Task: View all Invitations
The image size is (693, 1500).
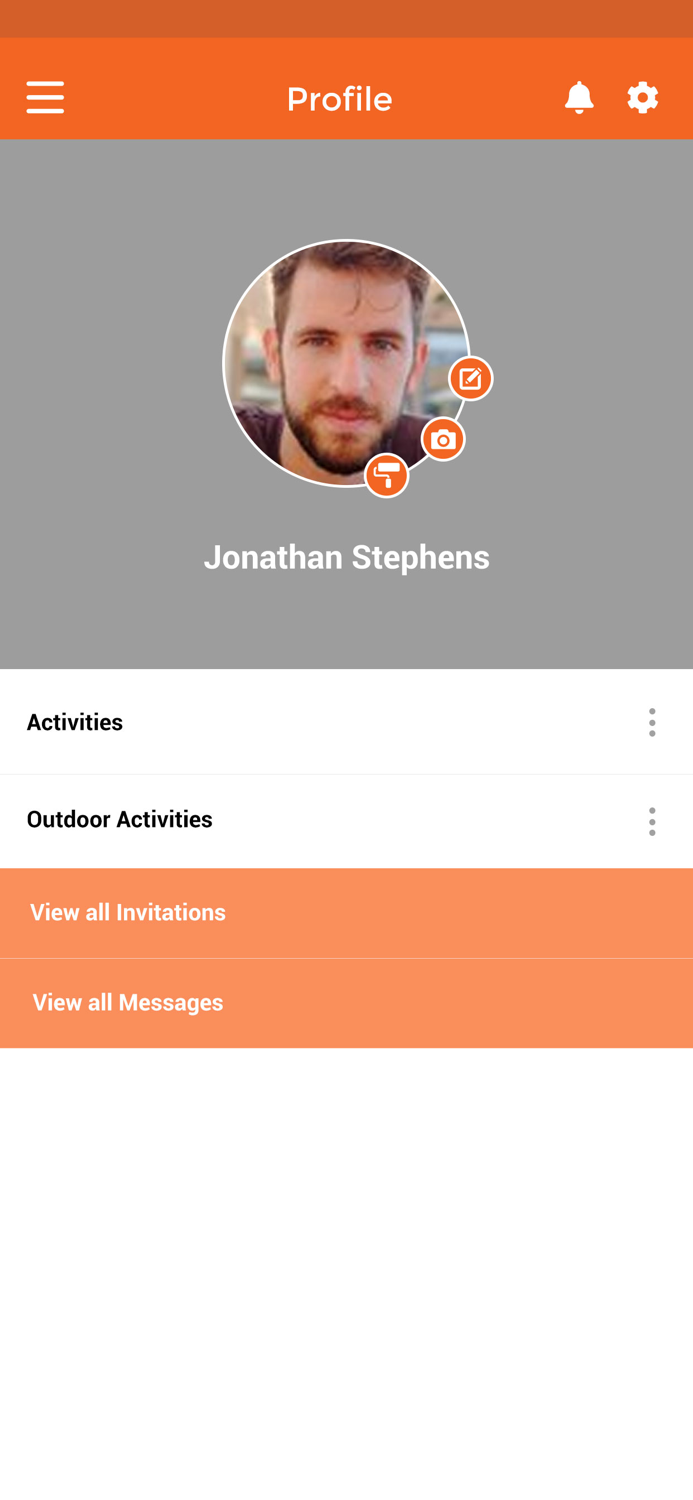Action: (128, 912)
